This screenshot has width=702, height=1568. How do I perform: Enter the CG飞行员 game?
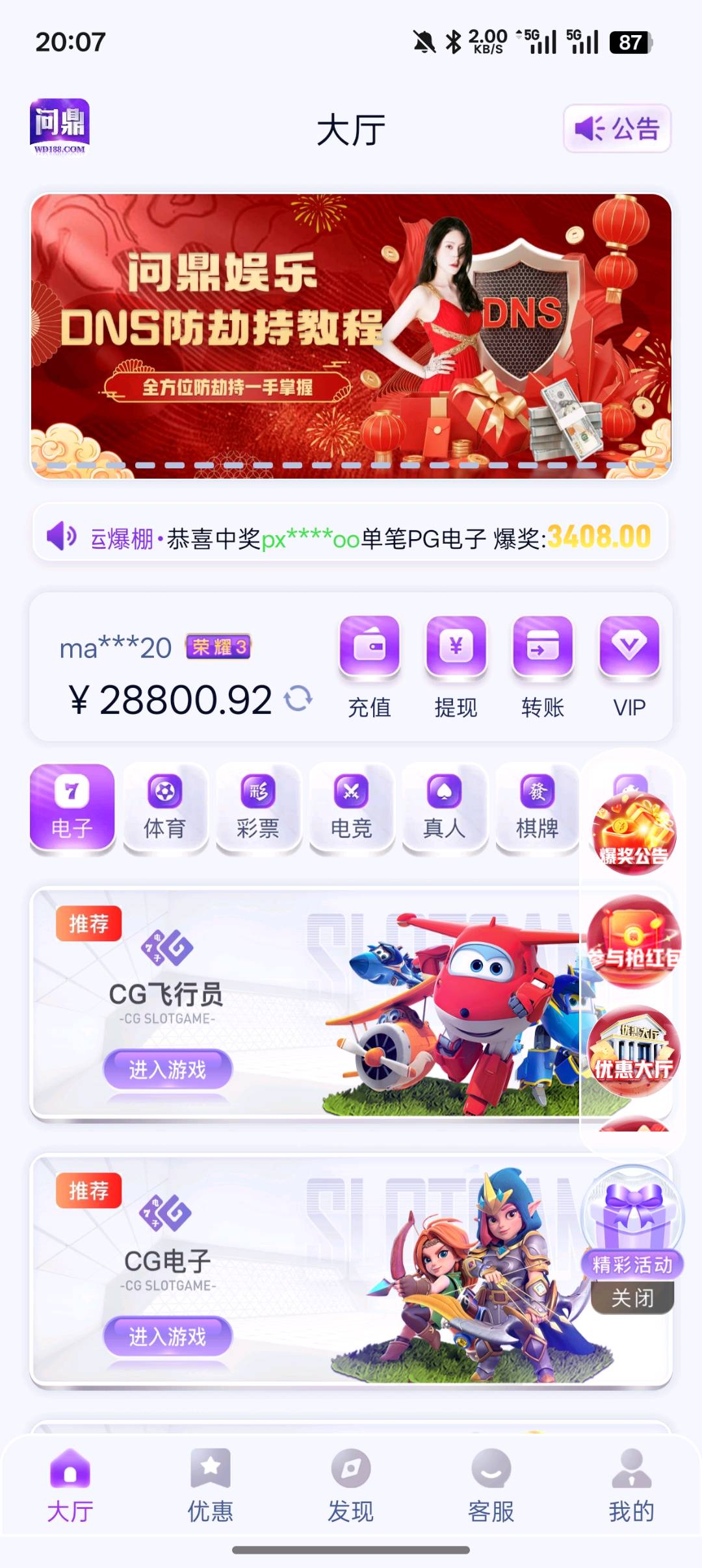(168, 1069)
